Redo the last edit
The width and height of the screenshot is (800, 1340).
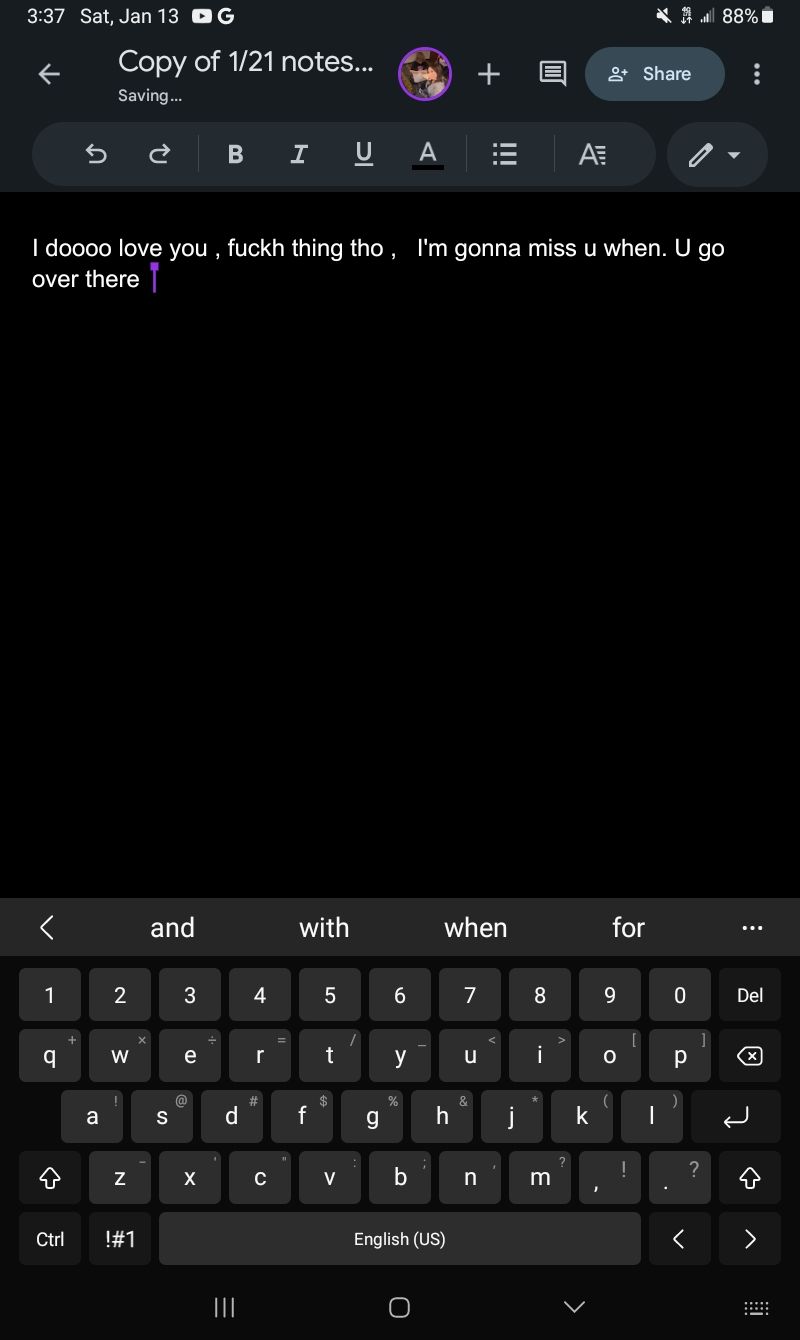(x=159, y=154)
